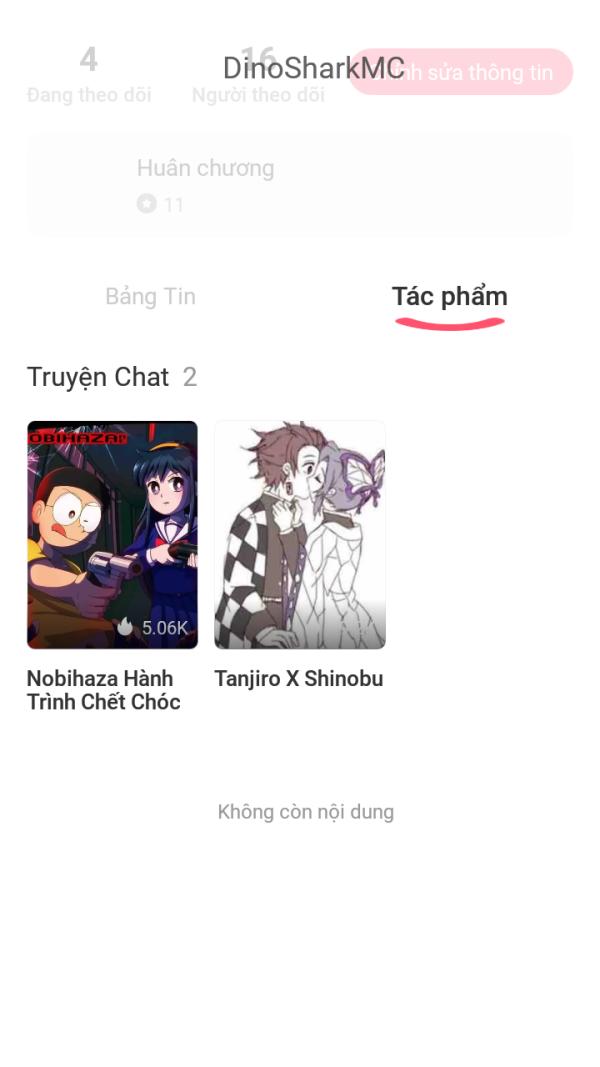
Task: Open the Huân chương medals card
Action: pos(300,185)
